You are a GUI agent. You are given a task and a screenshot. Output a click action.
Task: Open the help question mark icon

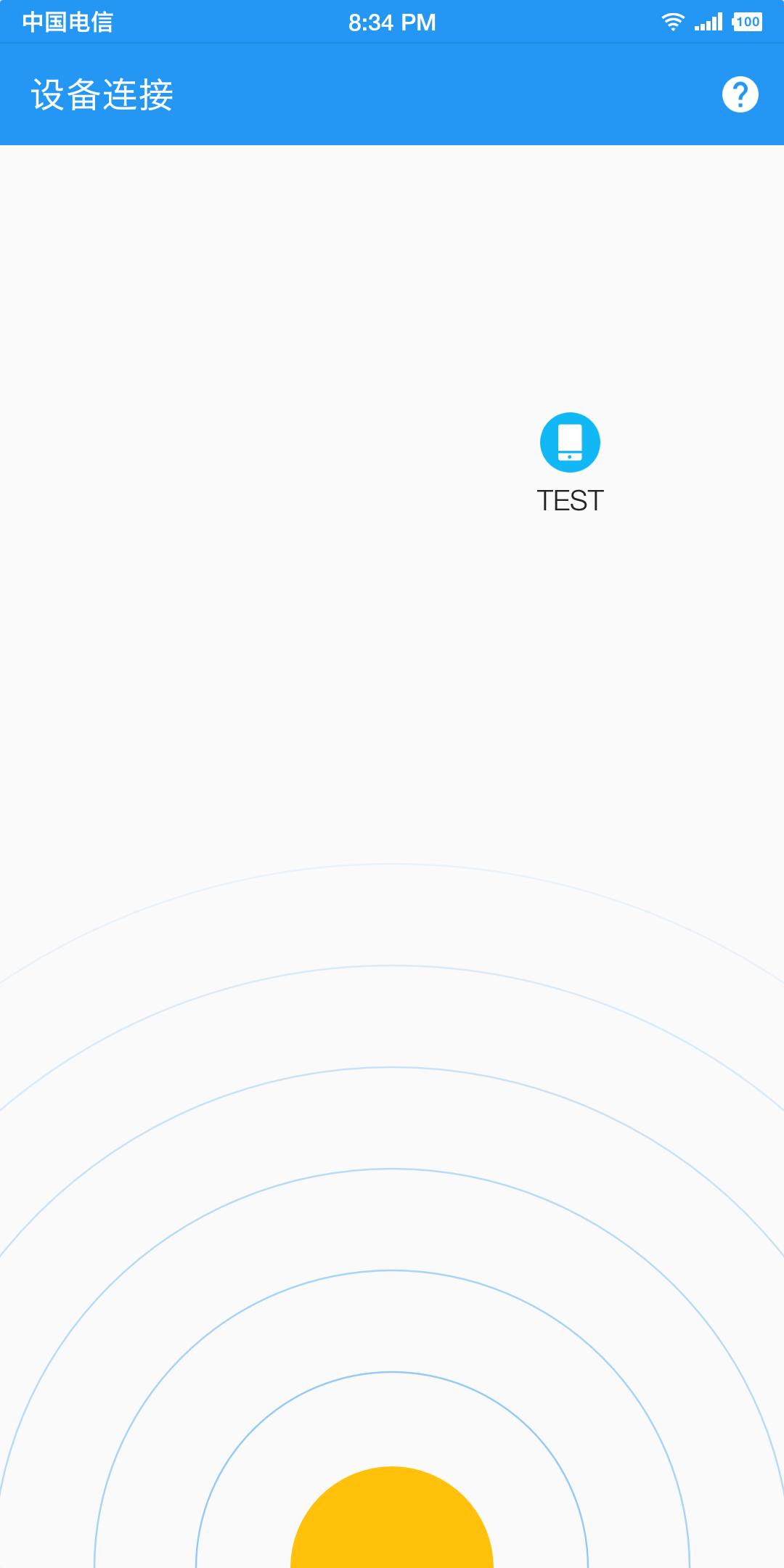pos(740,94)
